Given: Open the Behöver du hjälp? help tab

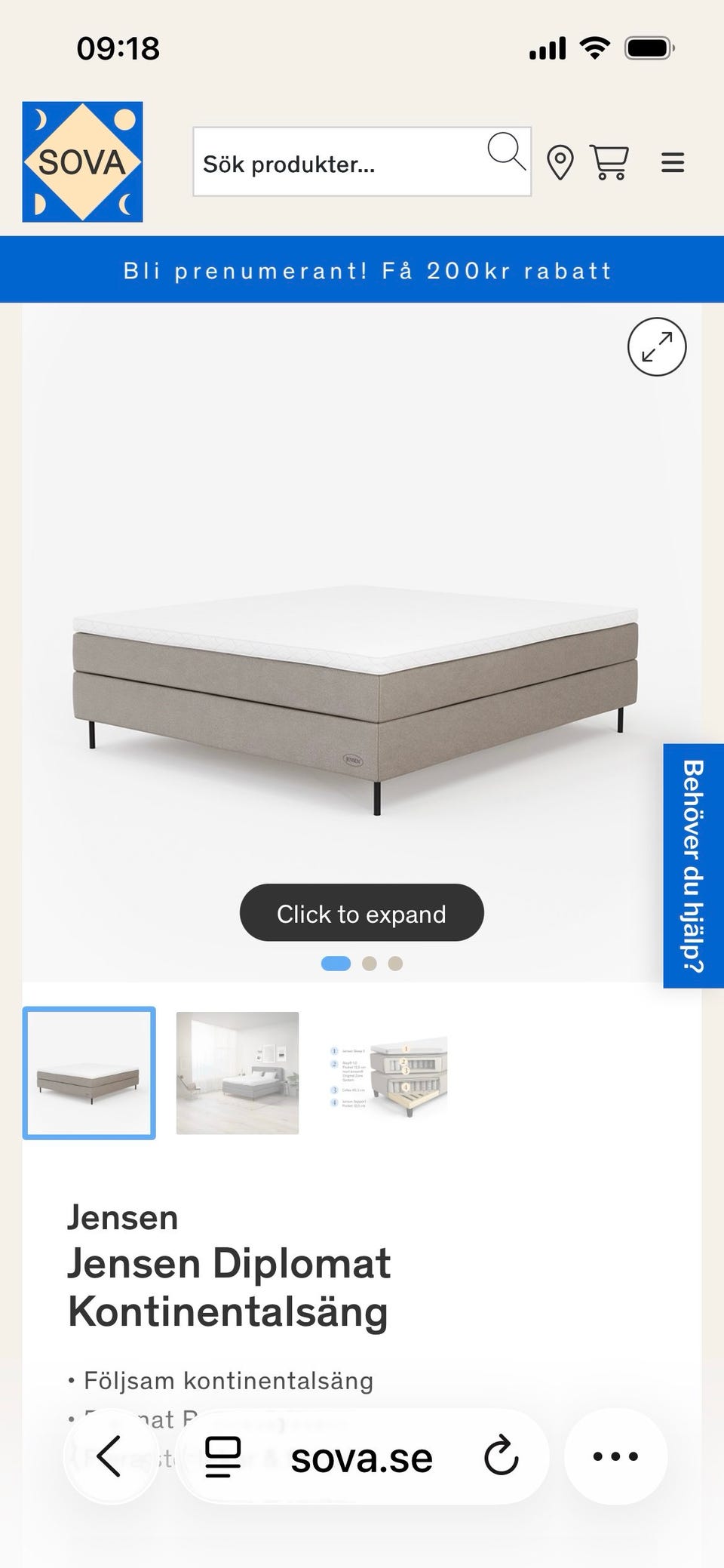Looking at the screenshot, I should 693,865.
